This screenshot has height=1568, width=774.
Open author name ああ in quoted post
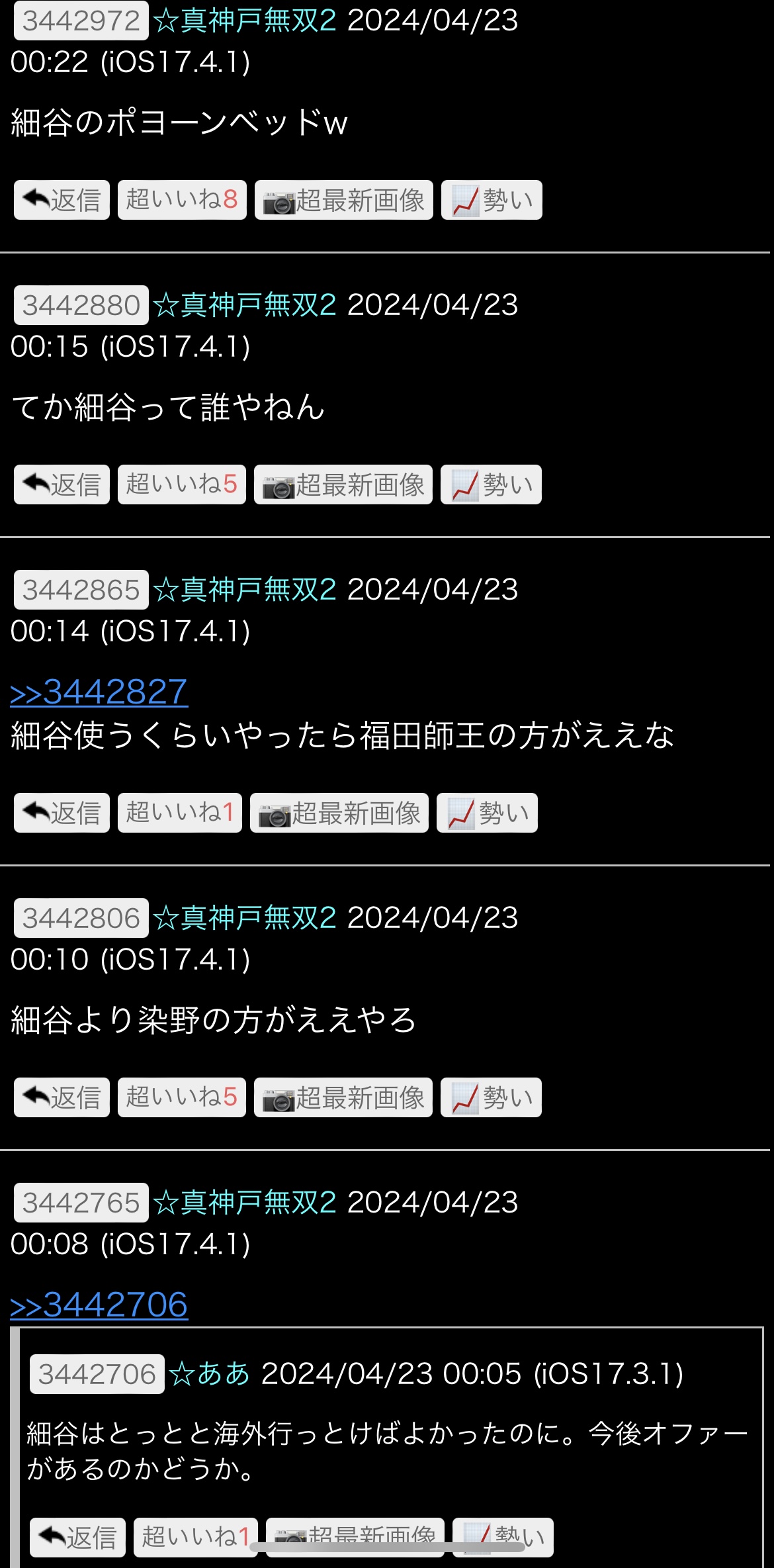click(x=210, y=1374)
